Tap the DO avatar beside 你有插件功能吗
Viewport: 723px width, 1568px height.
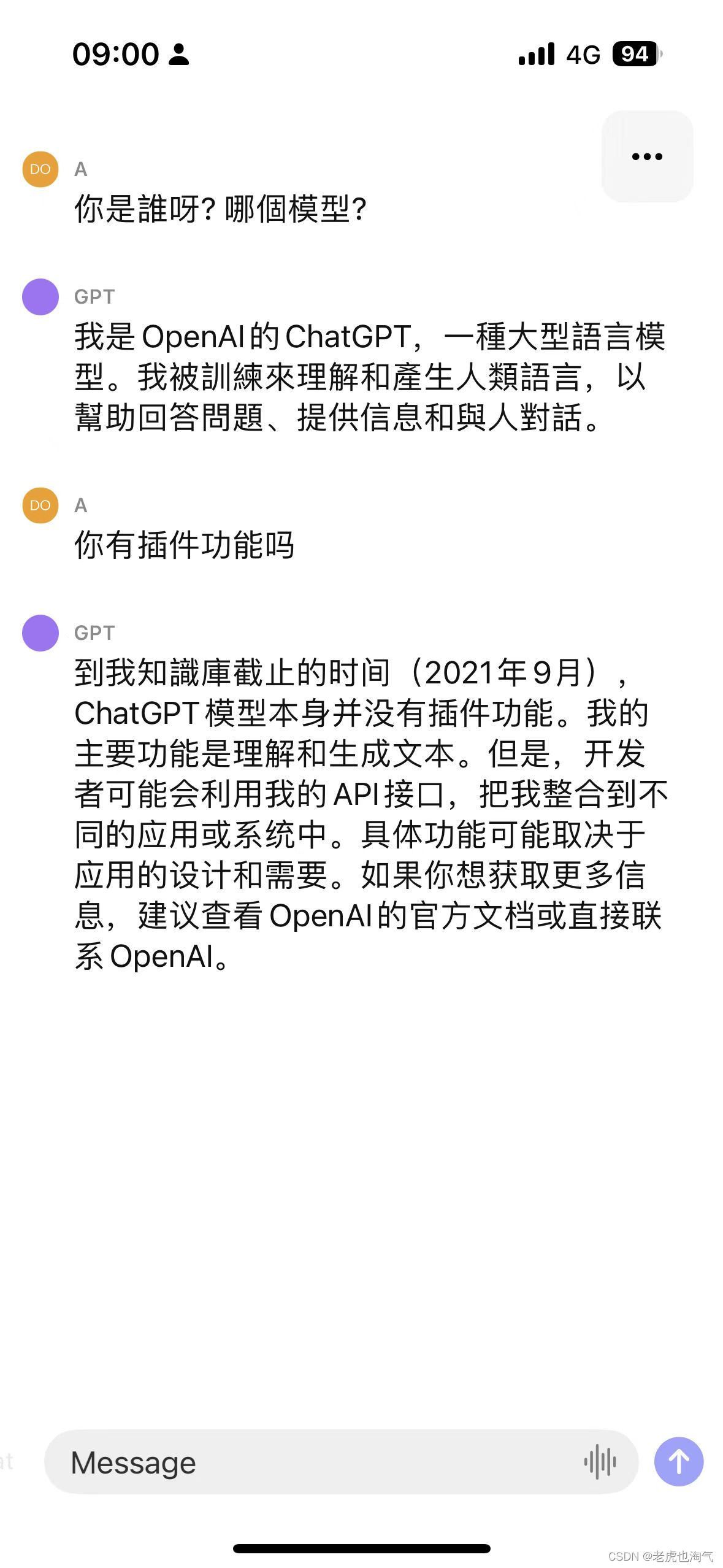[x=39, y=505]
